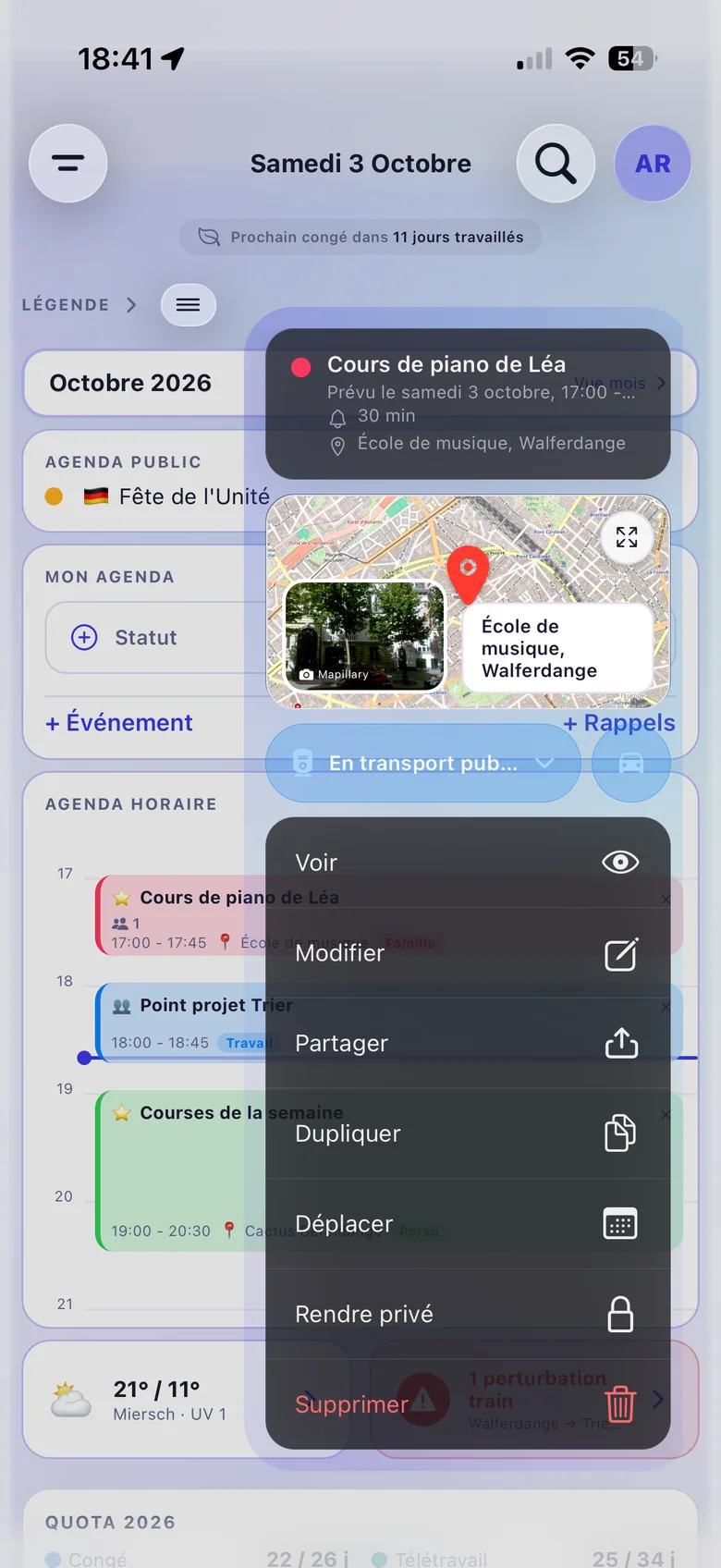Delete the event with Supprimer
This screenshot has width=721, height=1568.
pos(468,1404)
